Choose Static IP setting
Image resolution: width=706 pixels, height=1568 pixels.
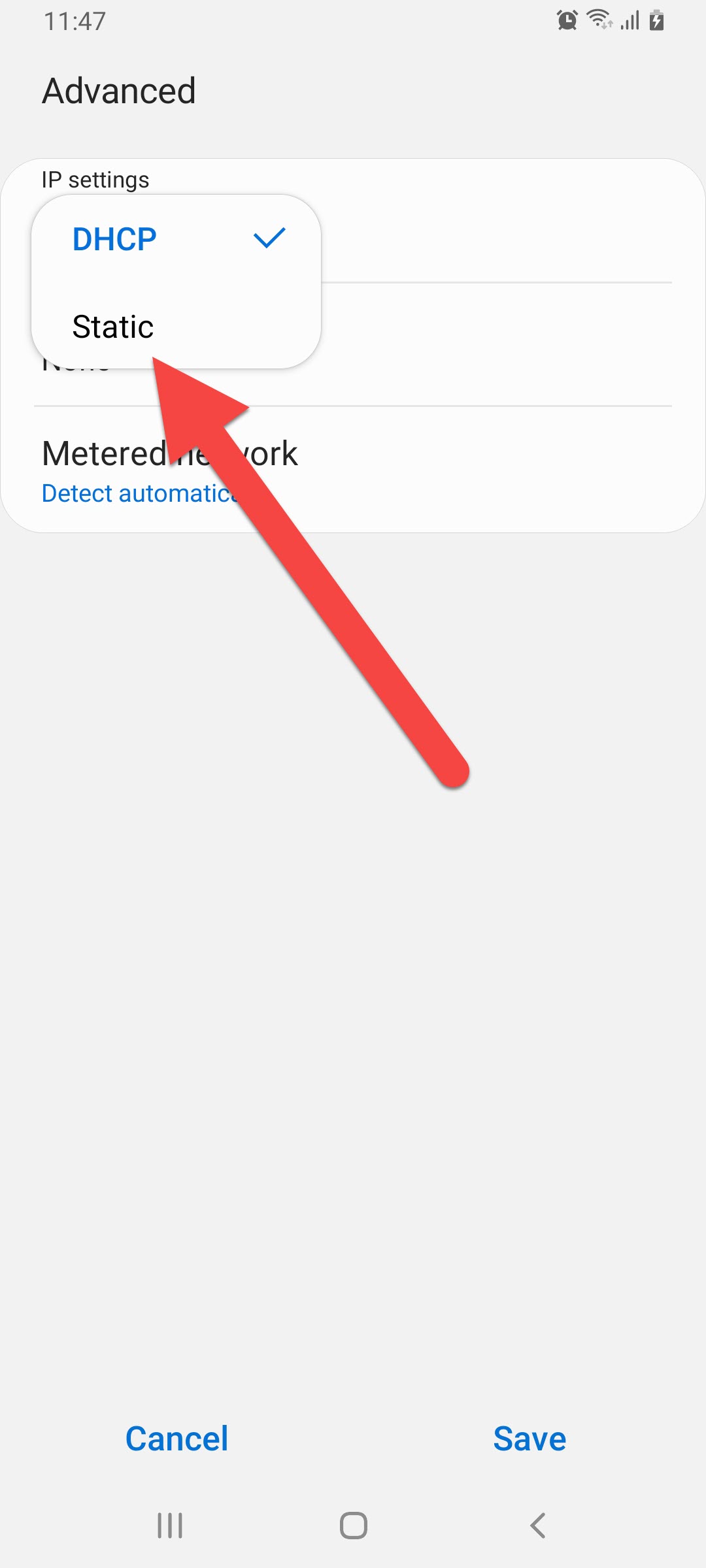(112, 327)
